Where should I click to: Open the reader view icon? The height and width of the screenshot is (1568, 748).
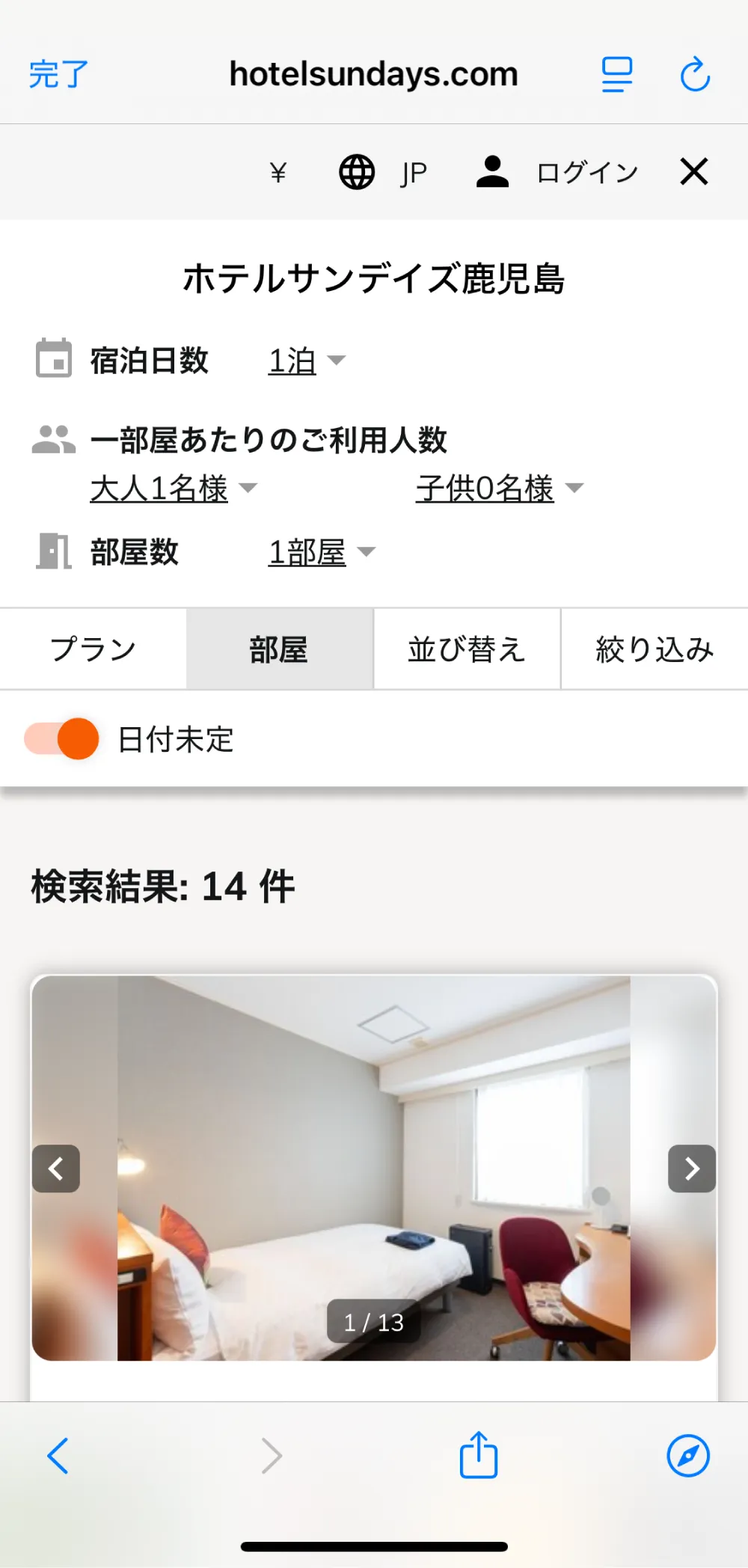click(x=617, y=74)
